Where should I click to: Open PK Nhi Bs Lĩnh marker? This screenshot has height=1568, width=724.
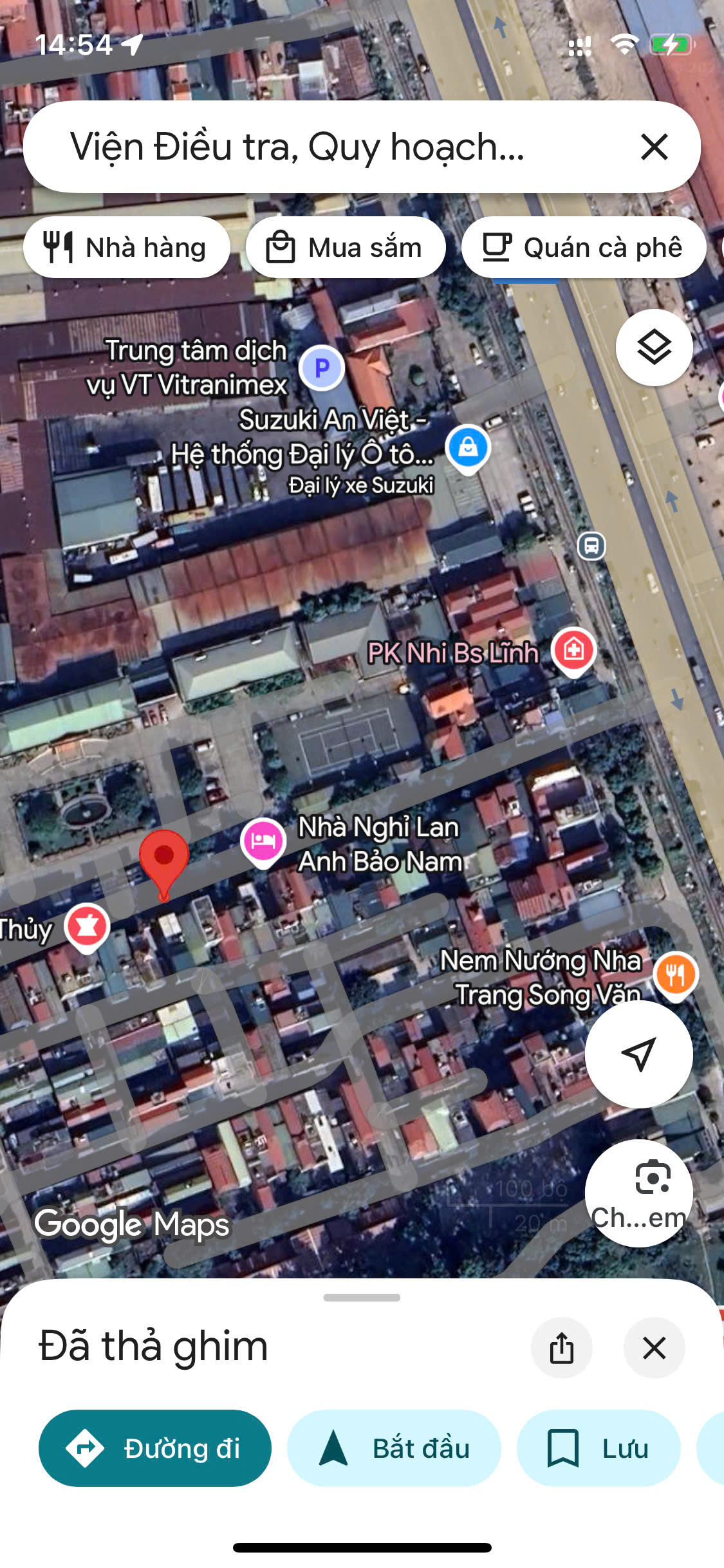click(x=573, y=650)
